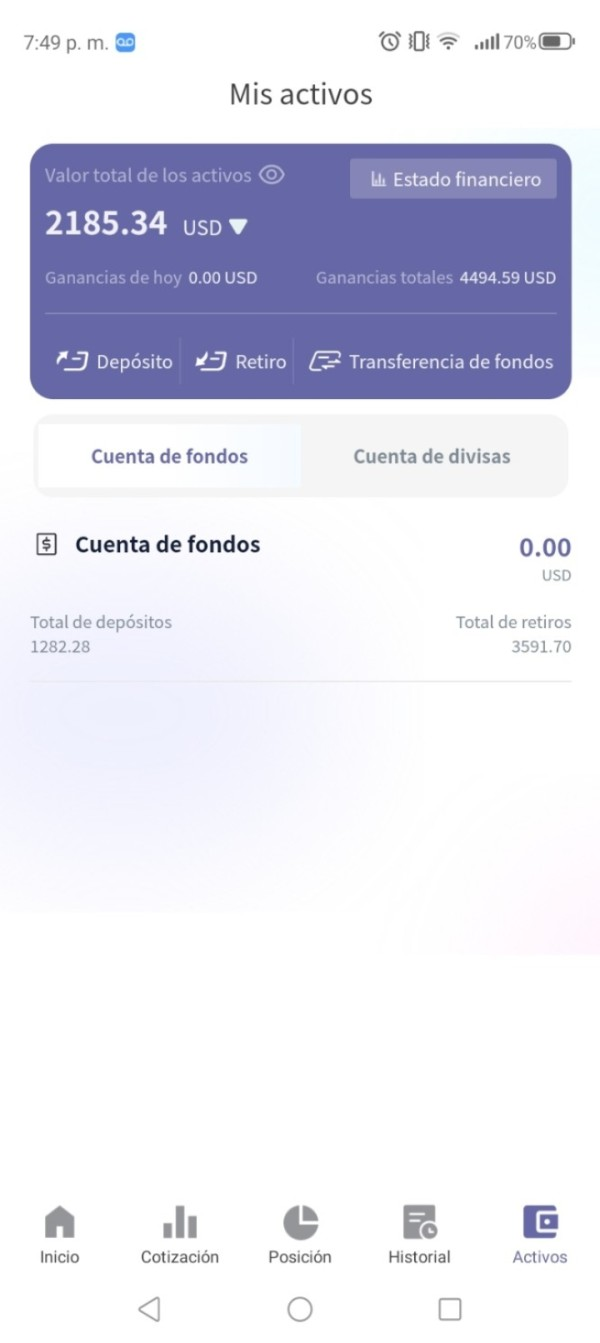Open the Cotización tab
This screenshot has height=1343, width=600.
point(180,1234)
